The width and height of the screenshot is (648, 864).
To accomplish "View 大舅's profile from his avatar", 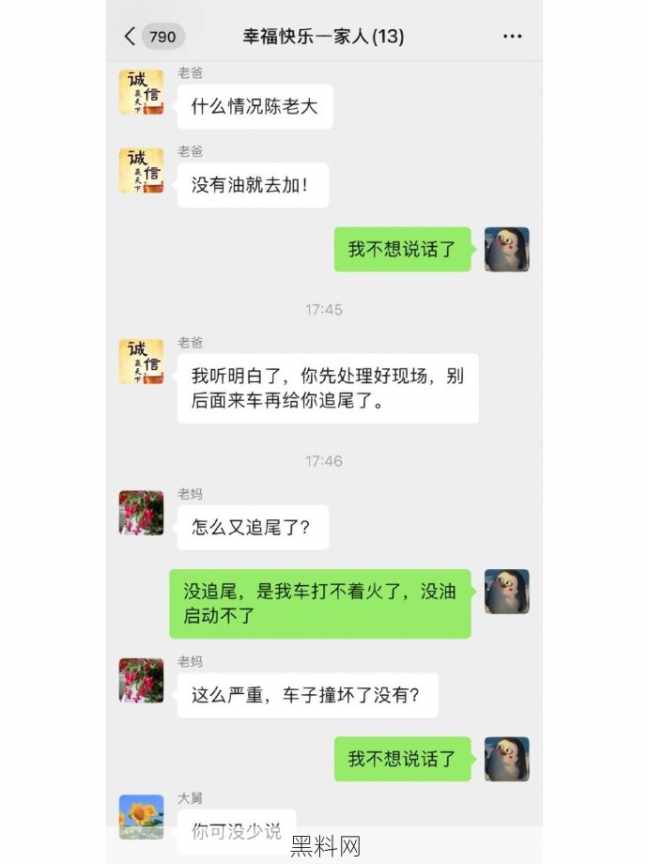I will coord(141,817).
